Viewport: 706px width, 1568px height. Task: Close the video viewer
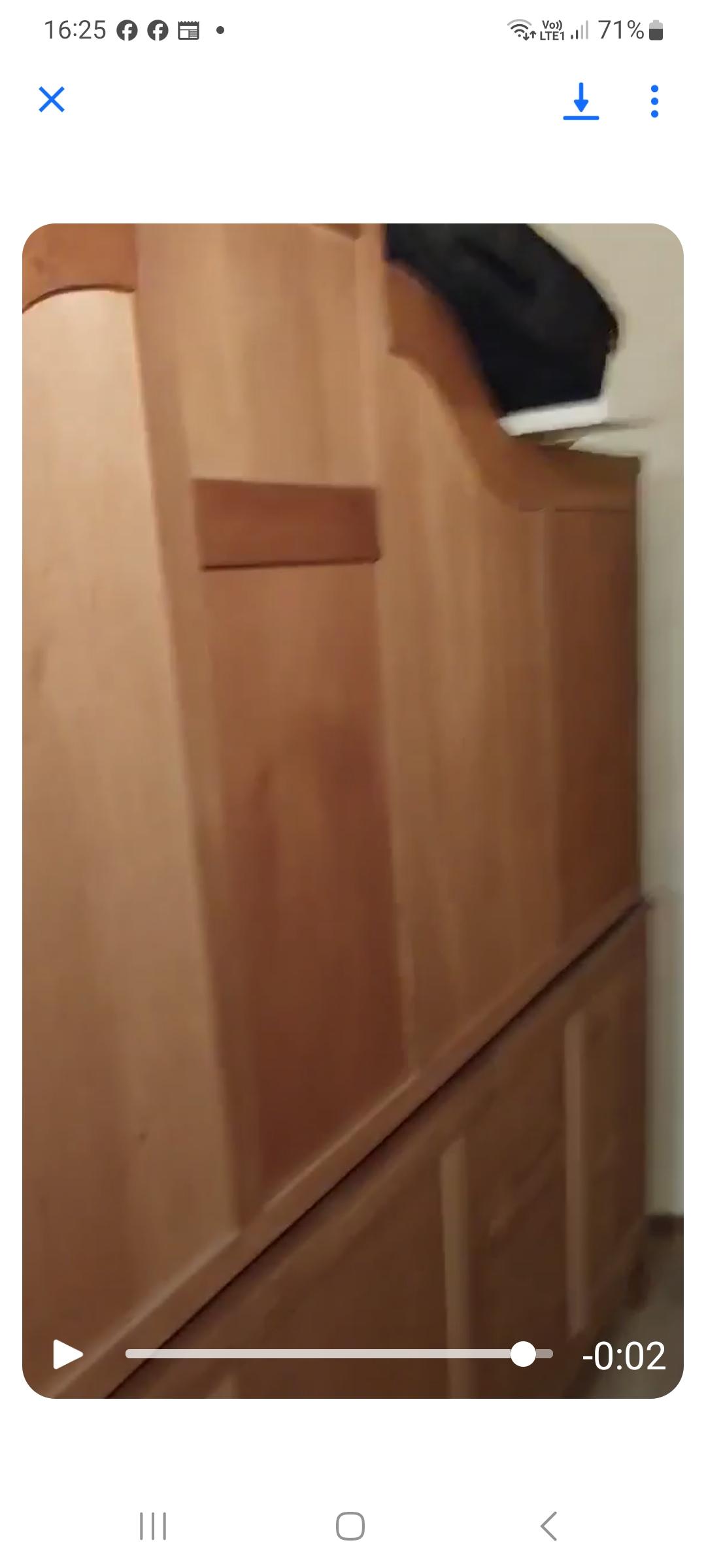point(52,100)
